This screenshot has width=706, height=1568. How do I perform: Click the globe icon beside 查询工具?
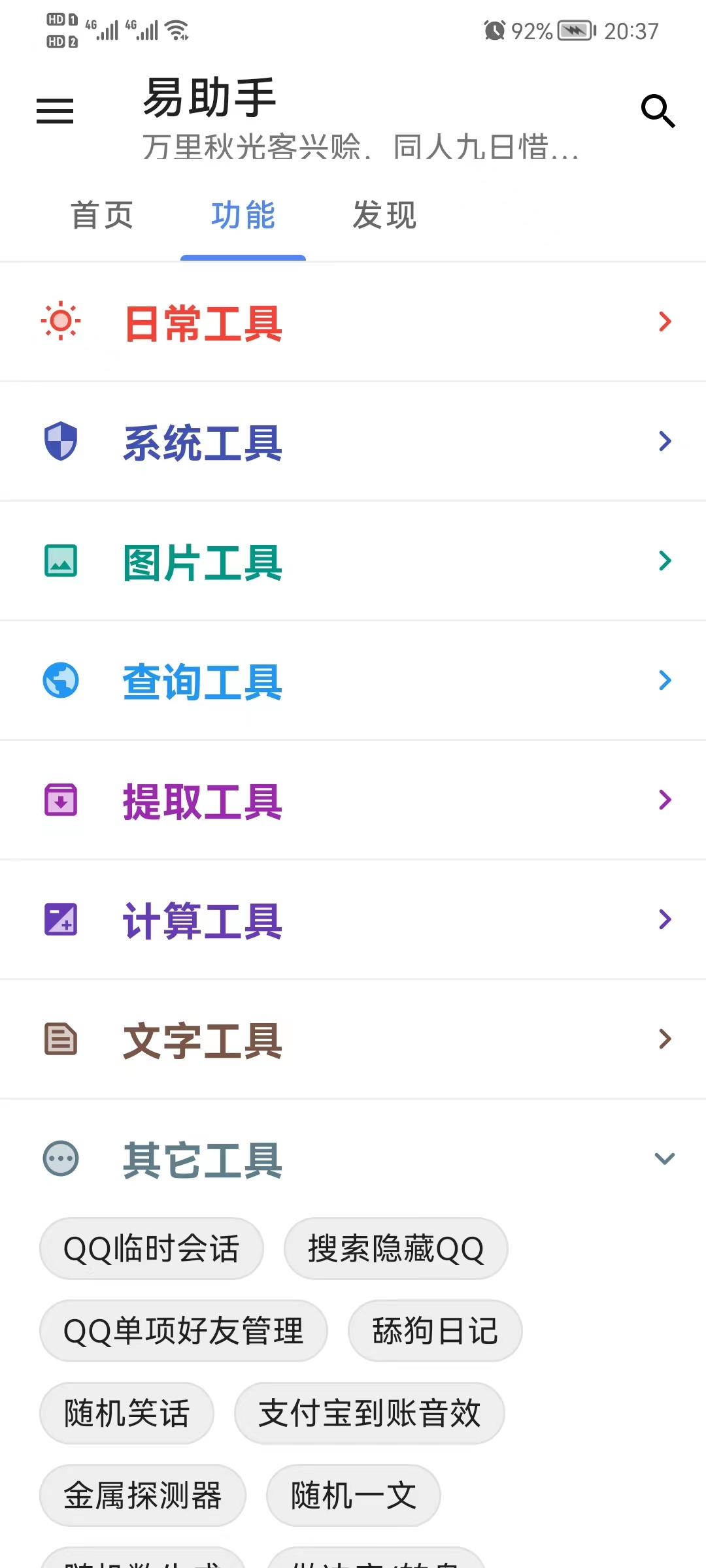pyautogui.click(x=61, y=681)
